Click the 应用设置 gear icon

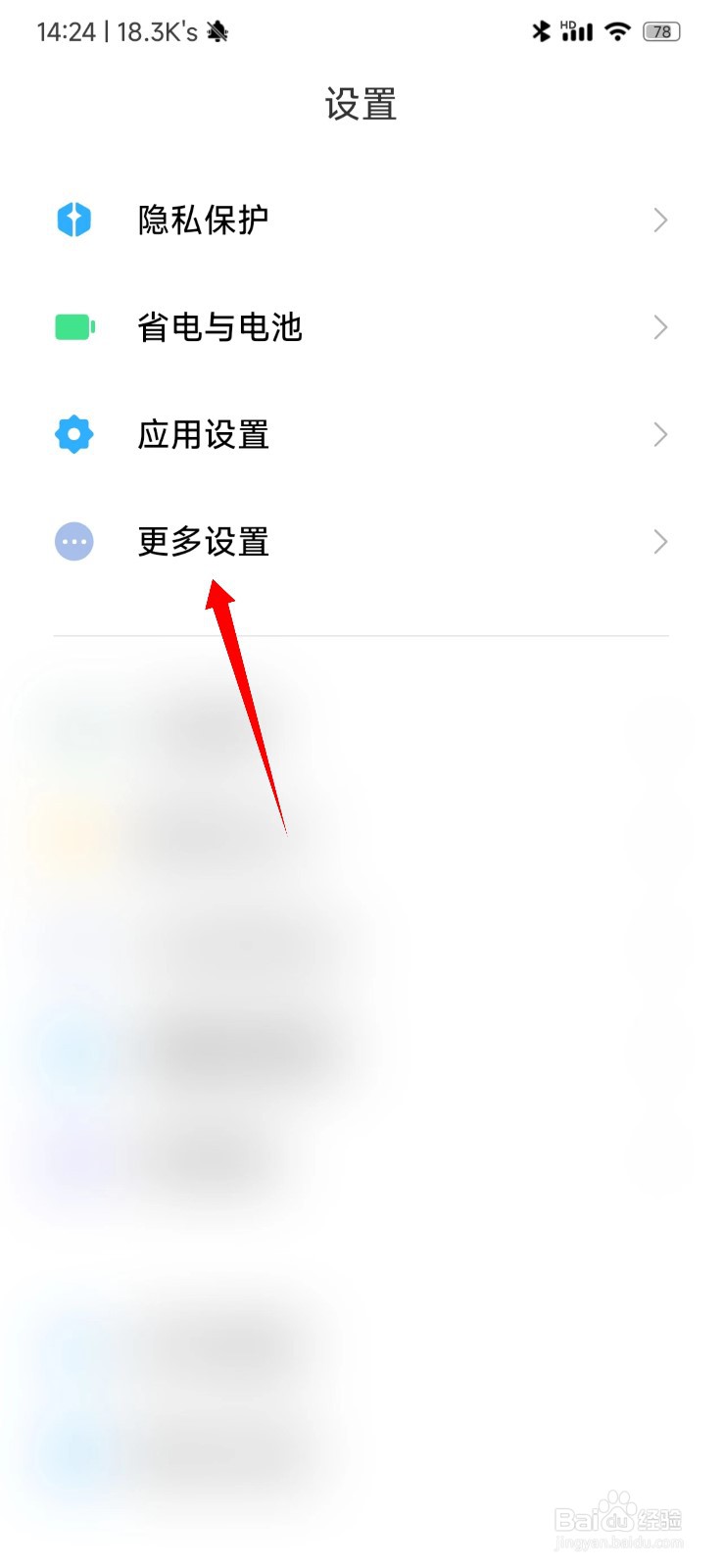tap(73, 434)
